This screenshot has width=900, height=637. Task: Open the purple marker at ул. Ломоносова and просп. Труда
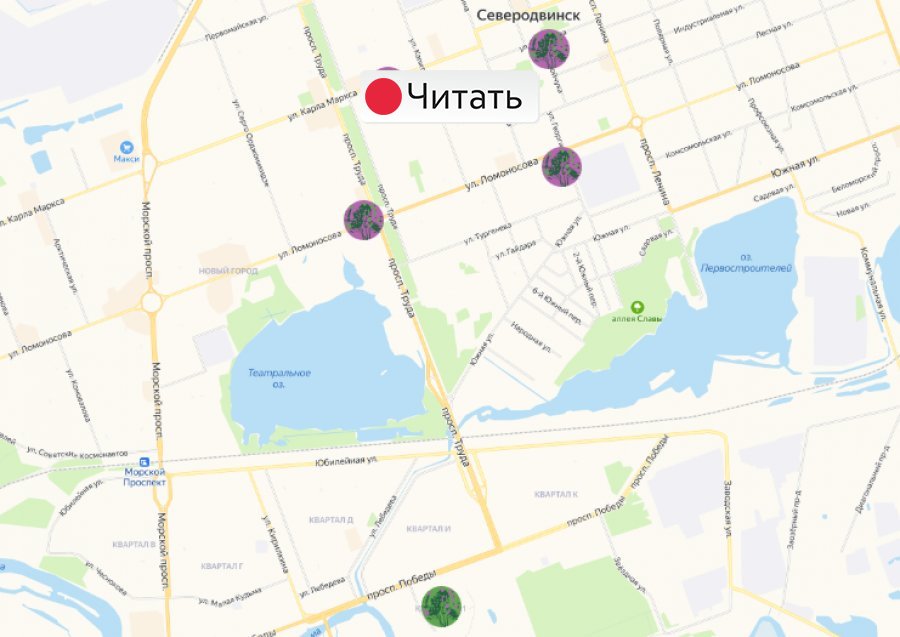(364, 220)
